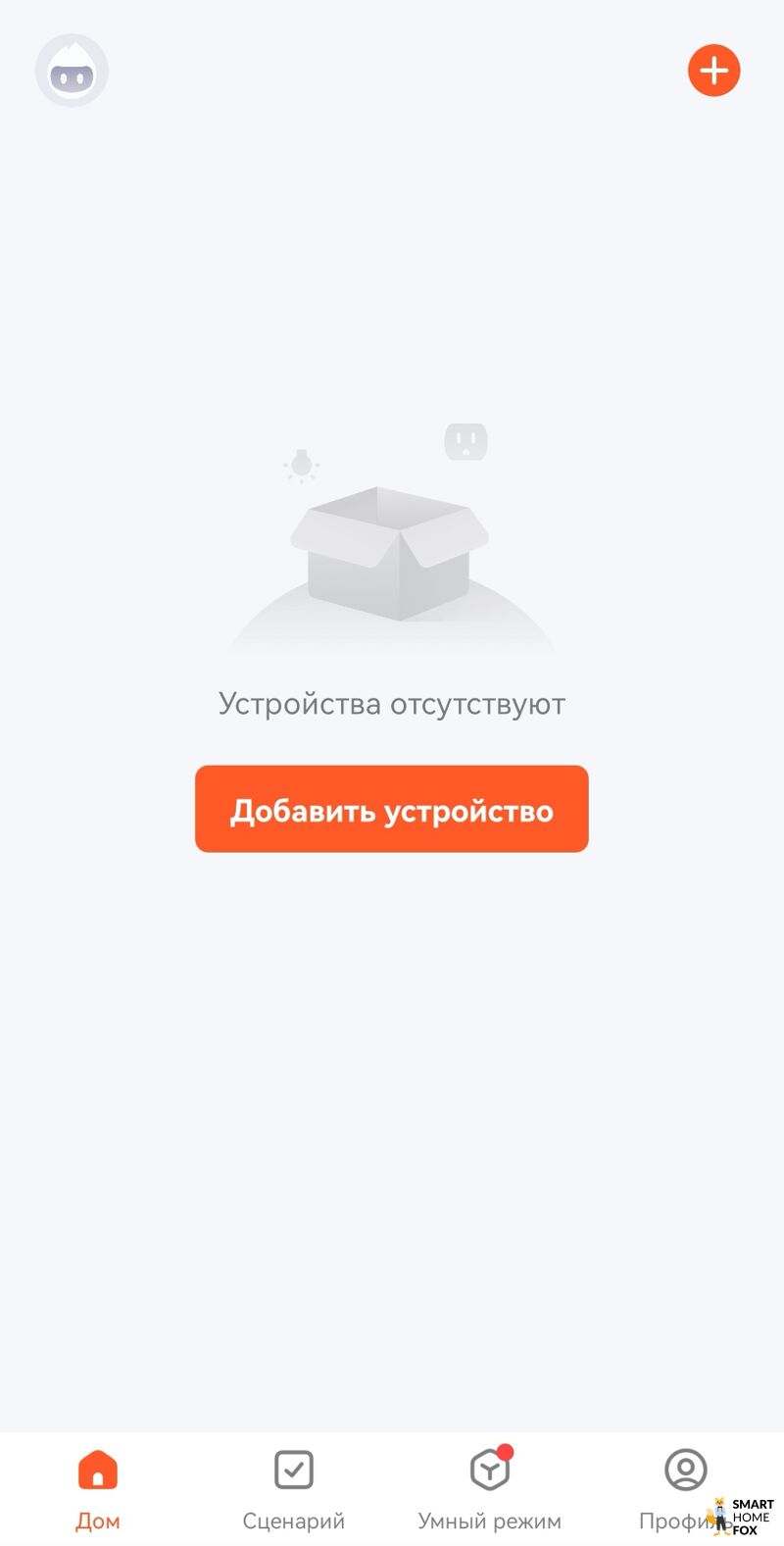Open the robot assistant avatar icon
The height and width of the screenshot is (1546, 784).
coord(72,71)
